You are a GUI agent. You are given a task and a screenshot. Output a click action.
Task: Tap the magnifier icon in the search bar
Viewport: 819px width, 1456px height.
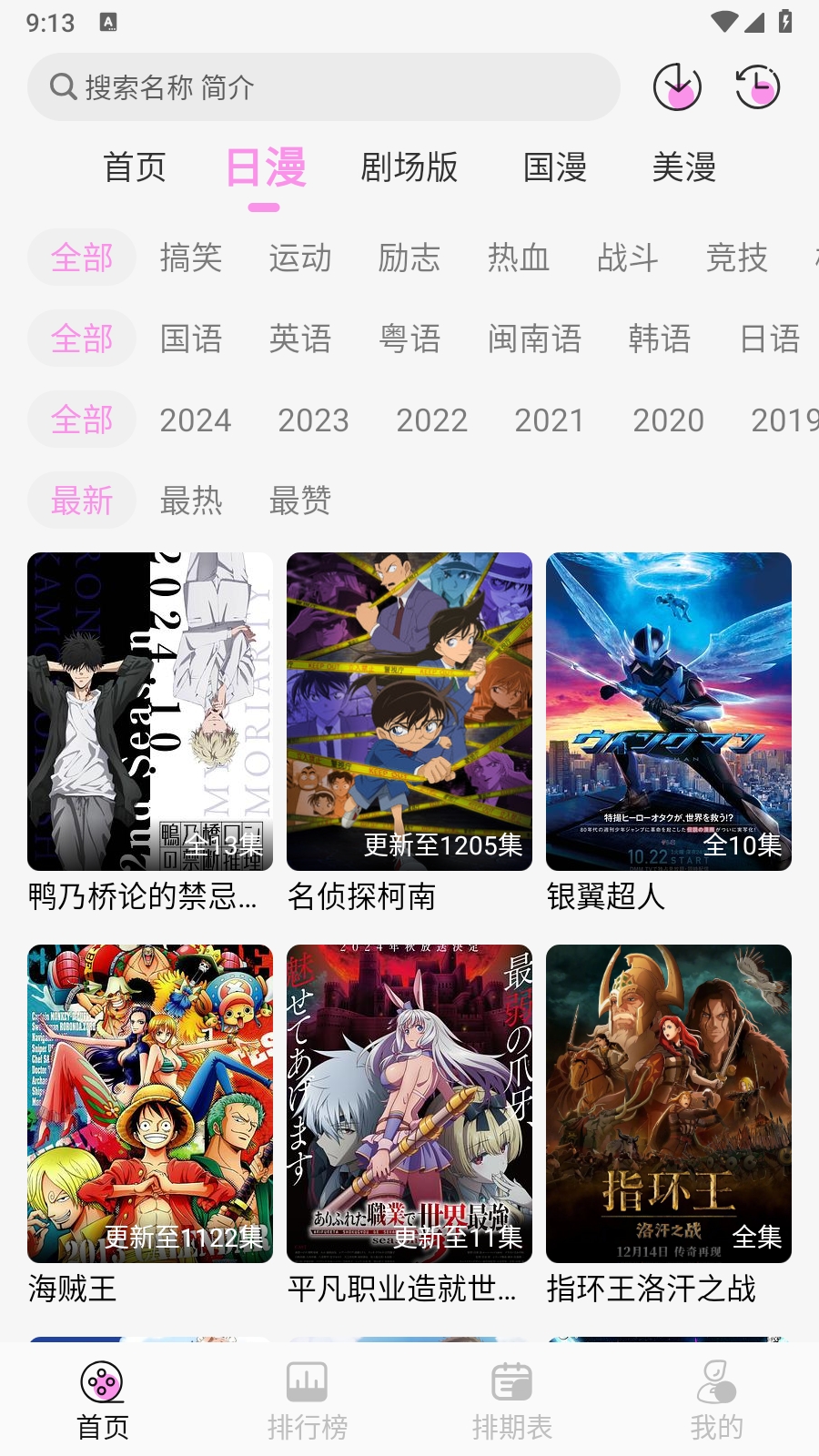pos(62,87)
